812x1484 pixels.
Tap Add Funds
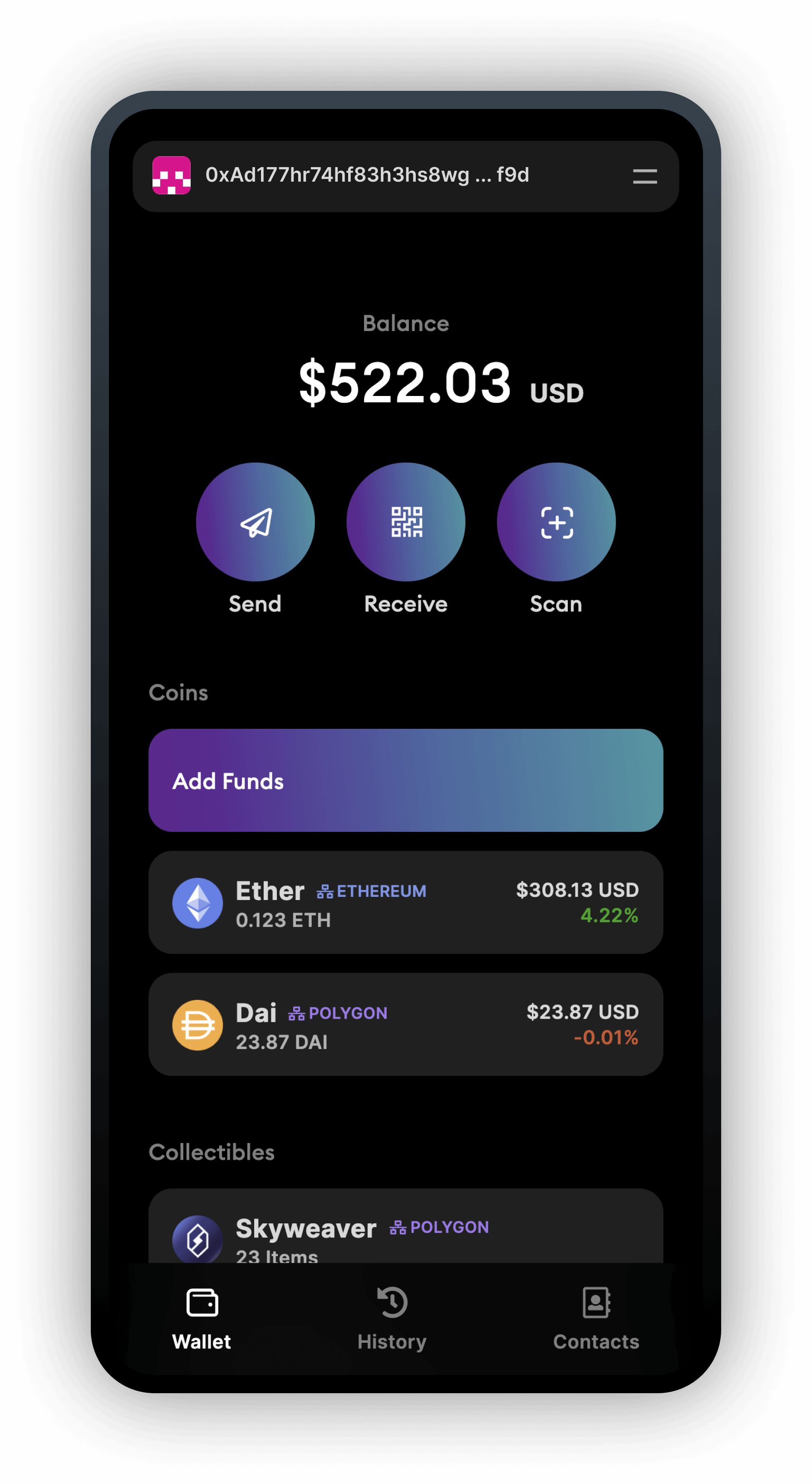405,780
